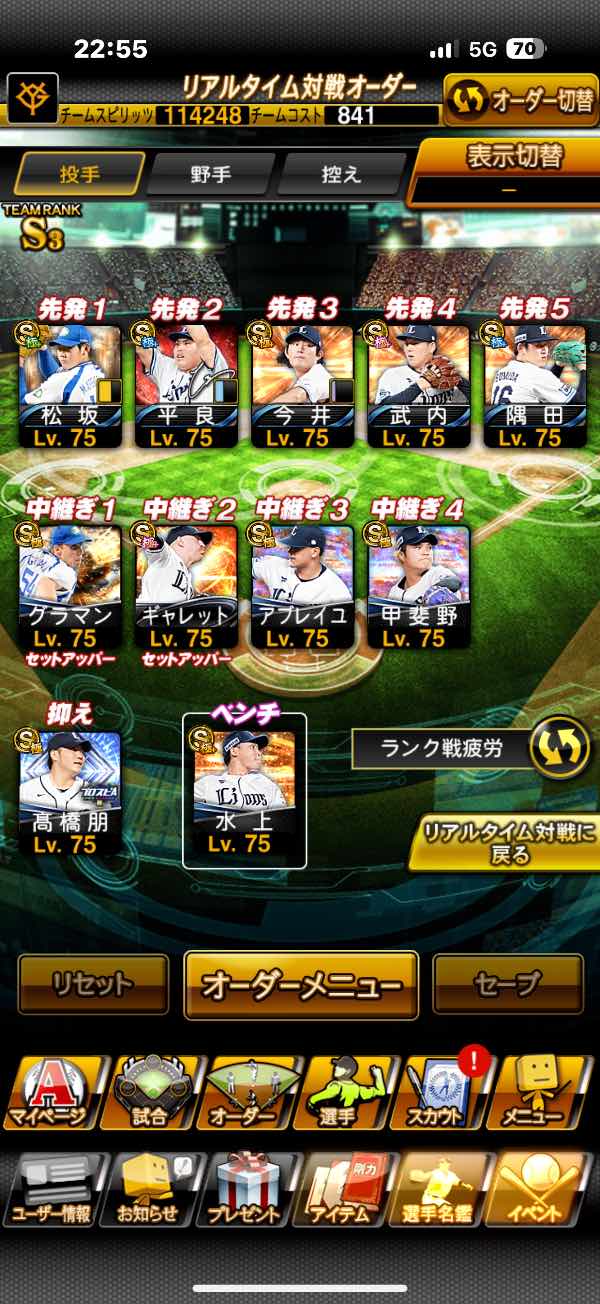Save the order with セーブ

(508, 984)
